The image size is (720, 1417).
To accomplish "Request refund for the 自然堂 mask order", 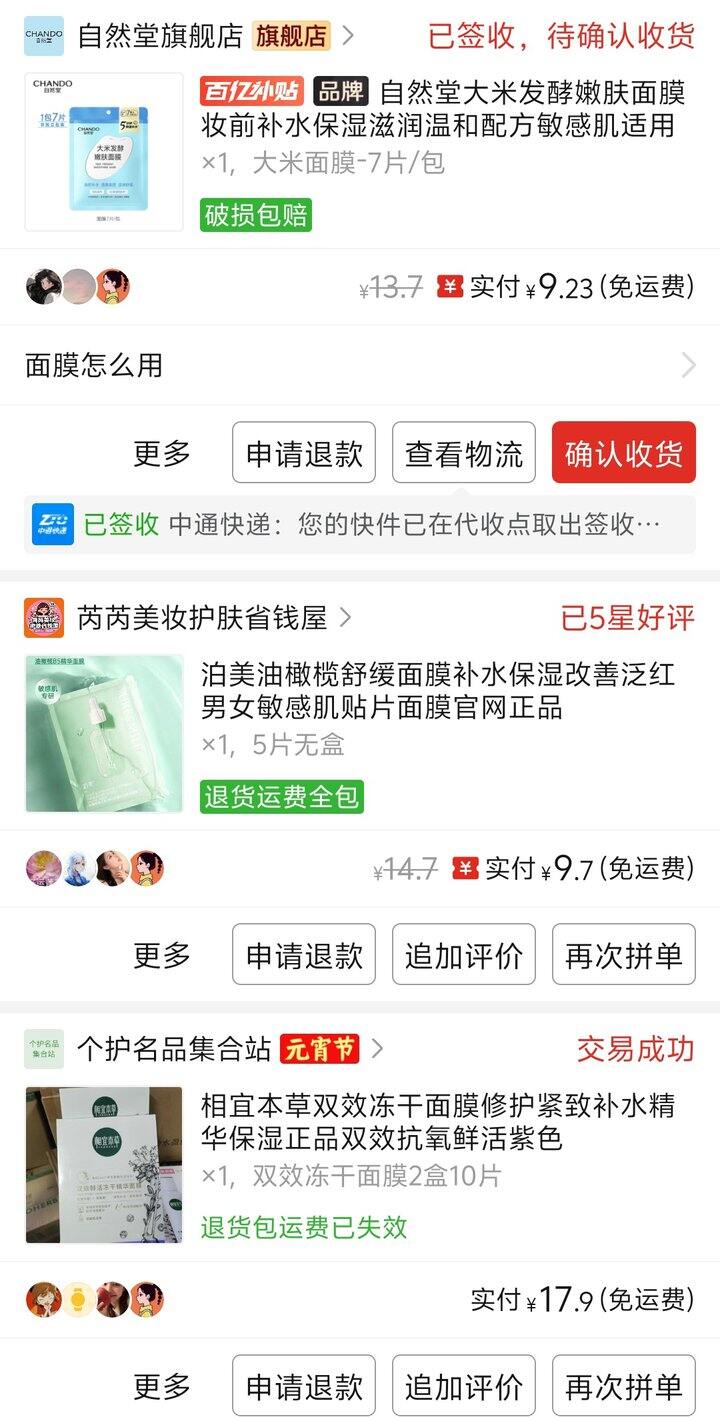I will [304, 453].
